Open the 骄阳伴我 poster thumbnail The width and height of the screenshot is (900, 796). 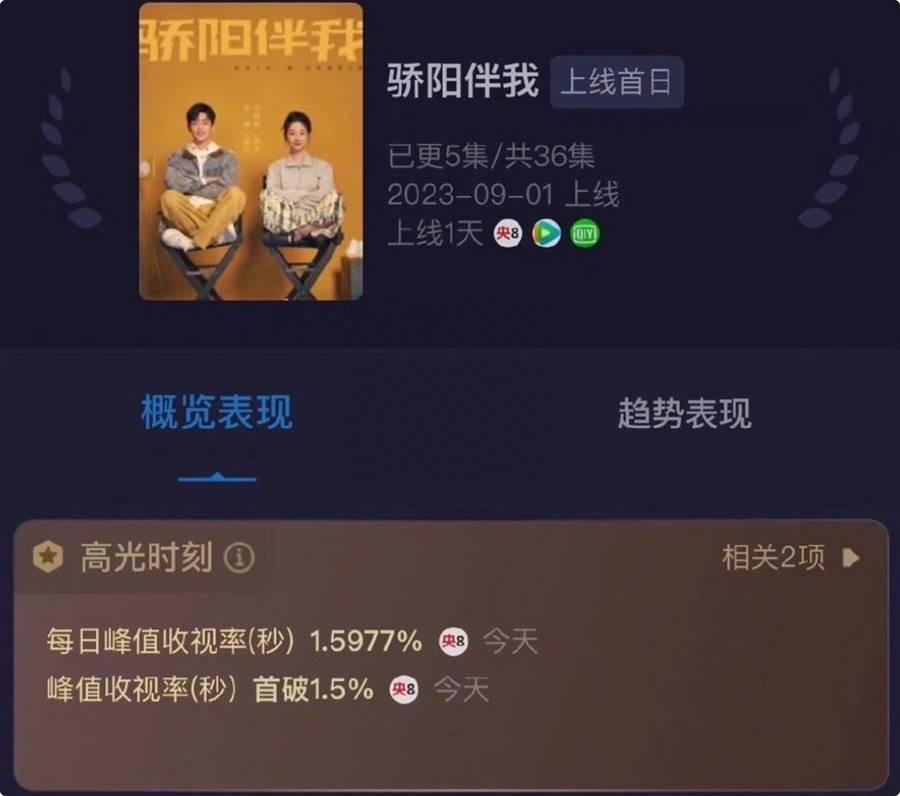pos(251,152)
